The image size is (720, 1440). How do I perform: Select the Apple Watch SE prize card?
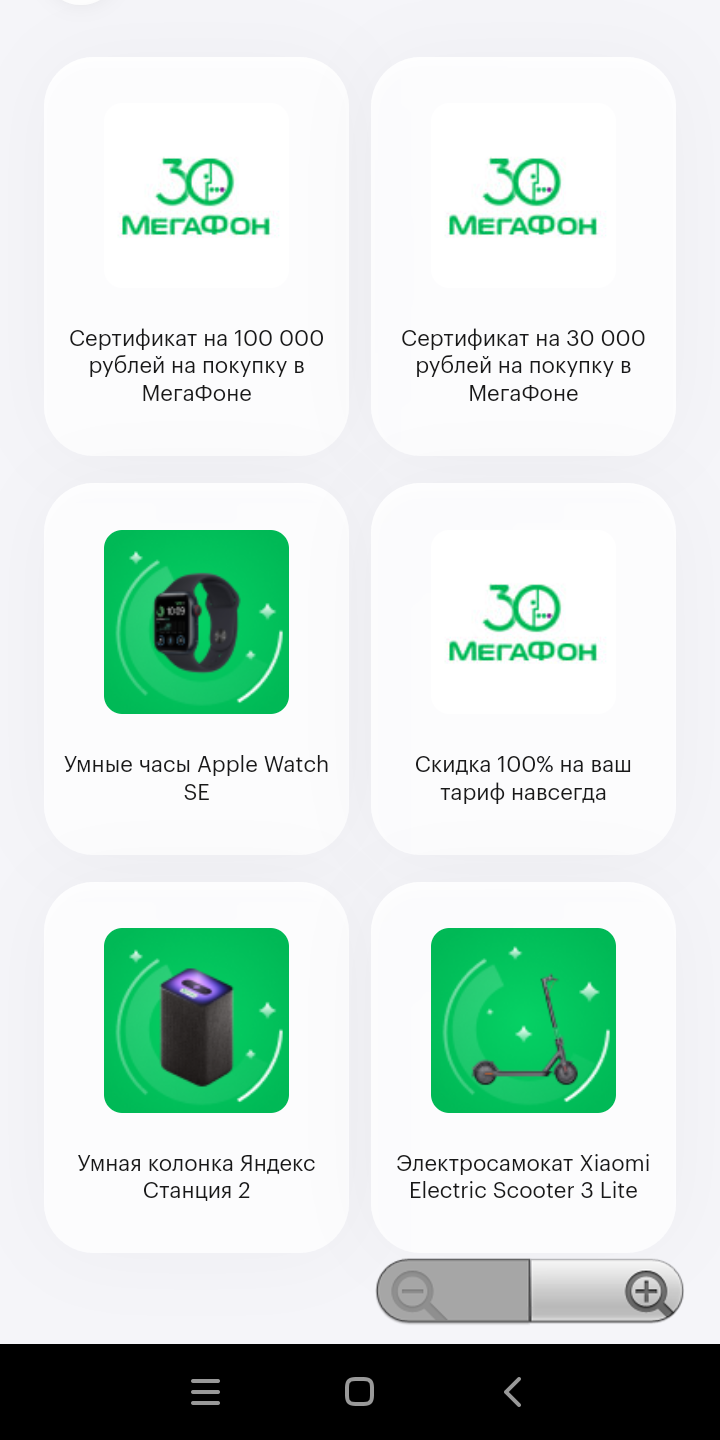point(196,669)
